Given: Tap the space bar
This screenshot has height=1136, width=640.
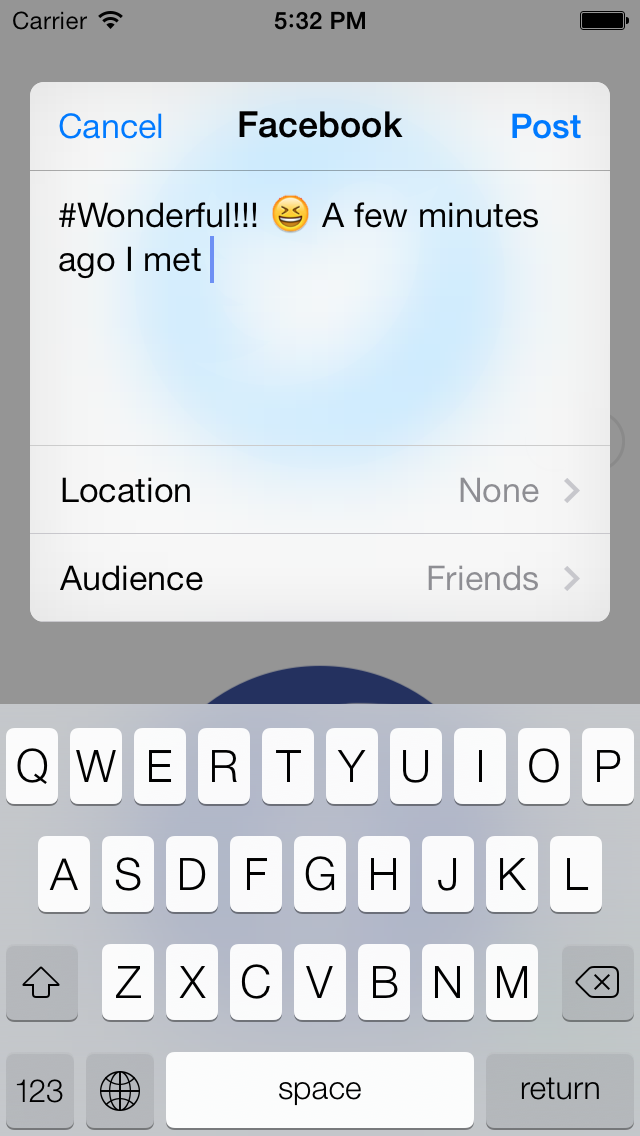Looking at the screenshot, I should coord(320,1089).
